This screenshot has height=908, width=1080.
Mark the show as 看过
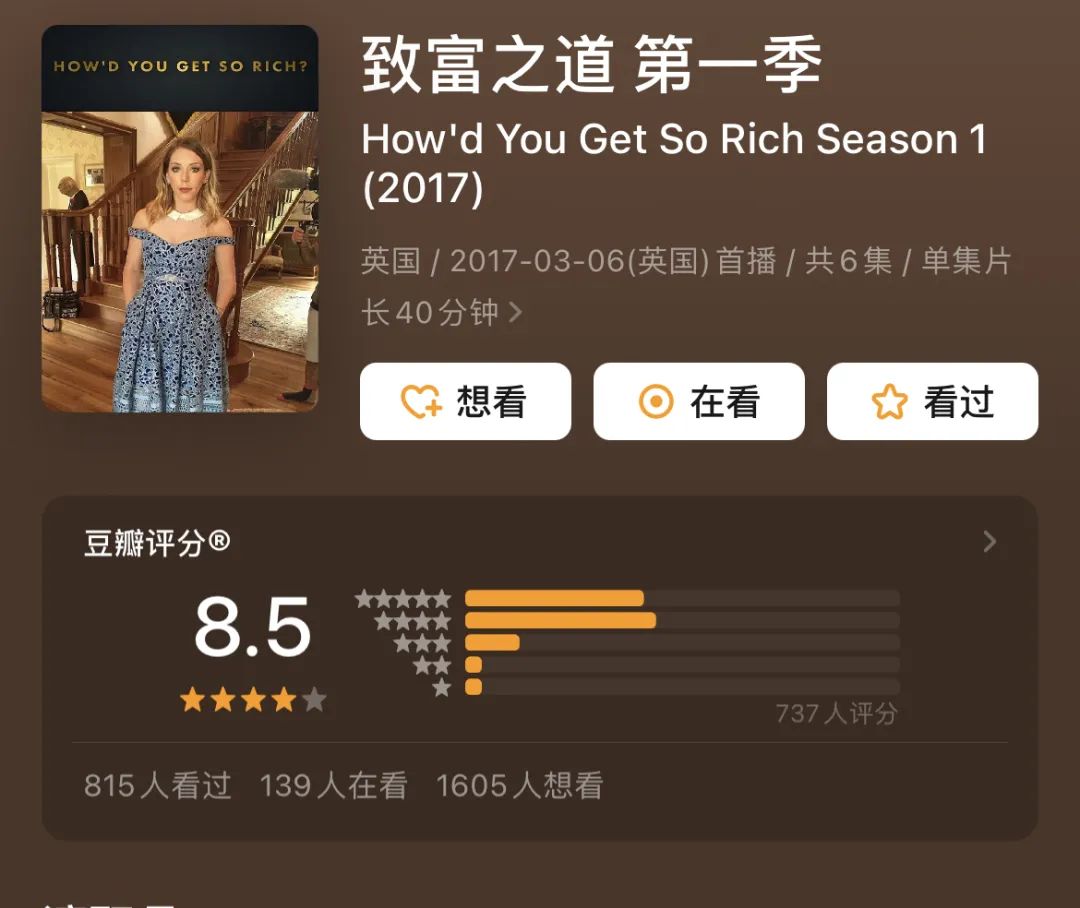(932, 402)
